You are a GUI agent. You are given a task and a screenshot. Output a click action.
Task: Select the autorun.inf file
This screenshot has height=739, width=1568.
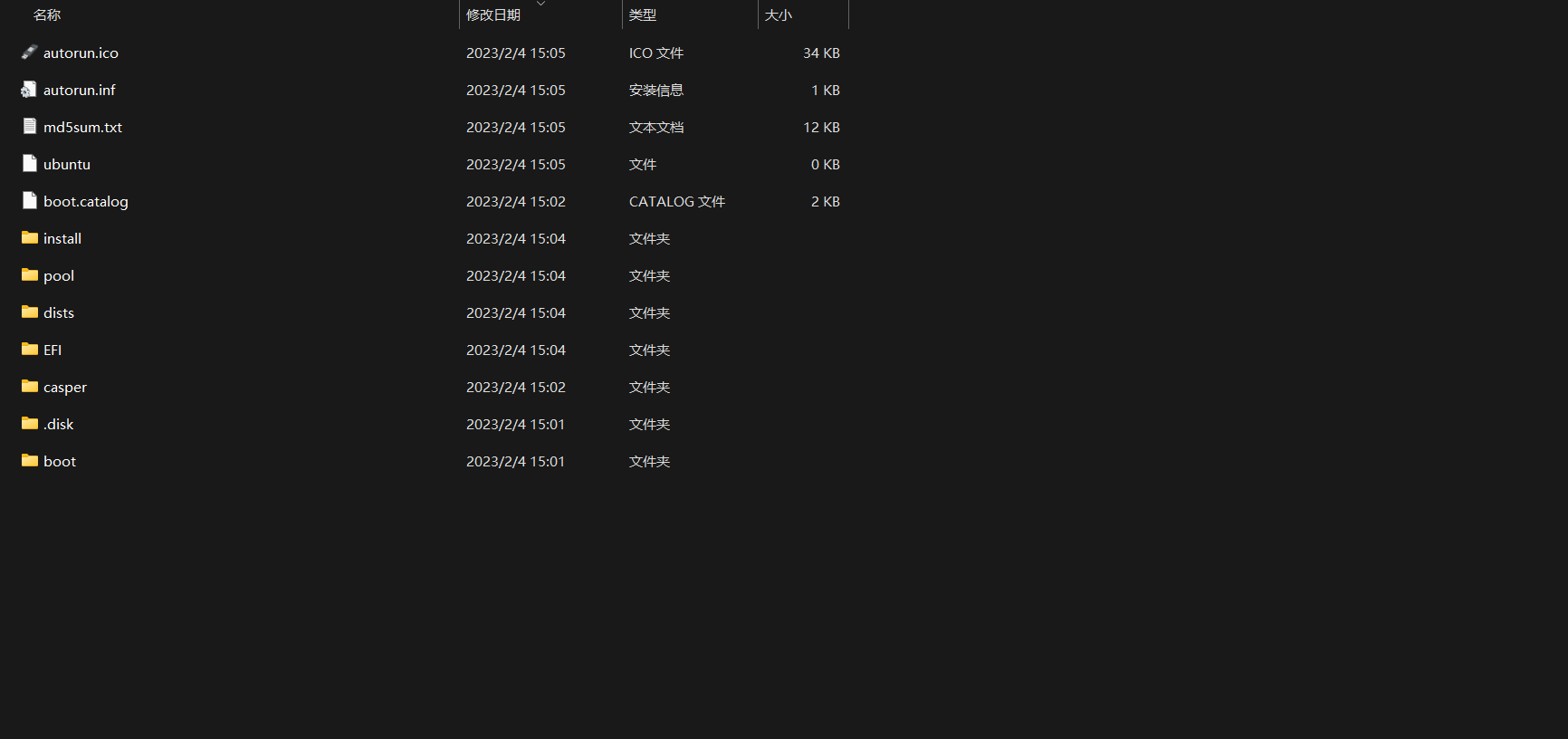point(79,91)
